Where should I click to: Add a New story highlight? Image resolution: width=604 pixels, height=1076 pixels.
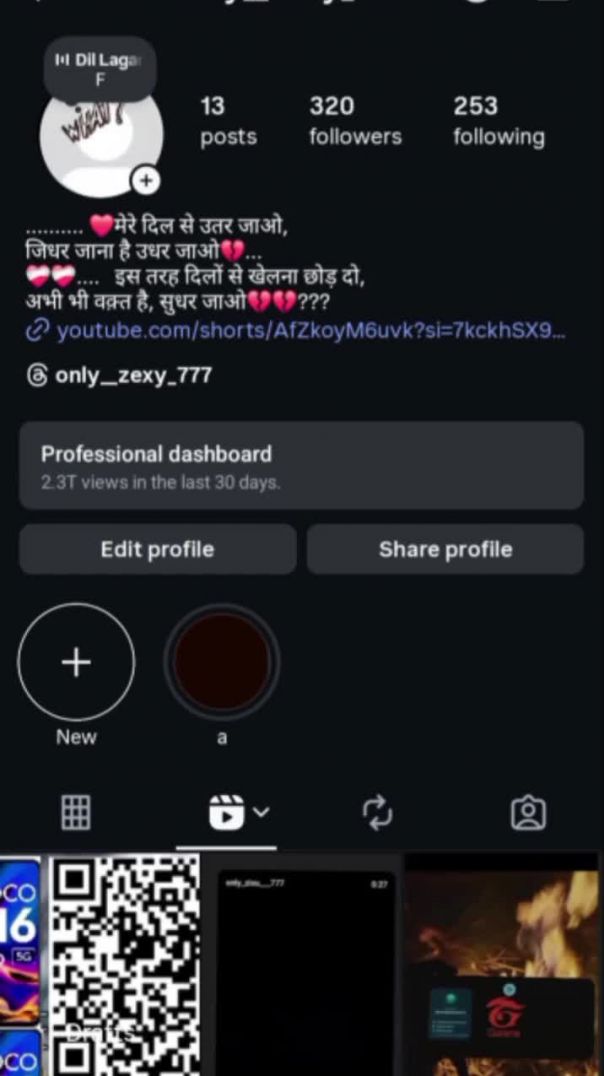(x=76, y=662)
